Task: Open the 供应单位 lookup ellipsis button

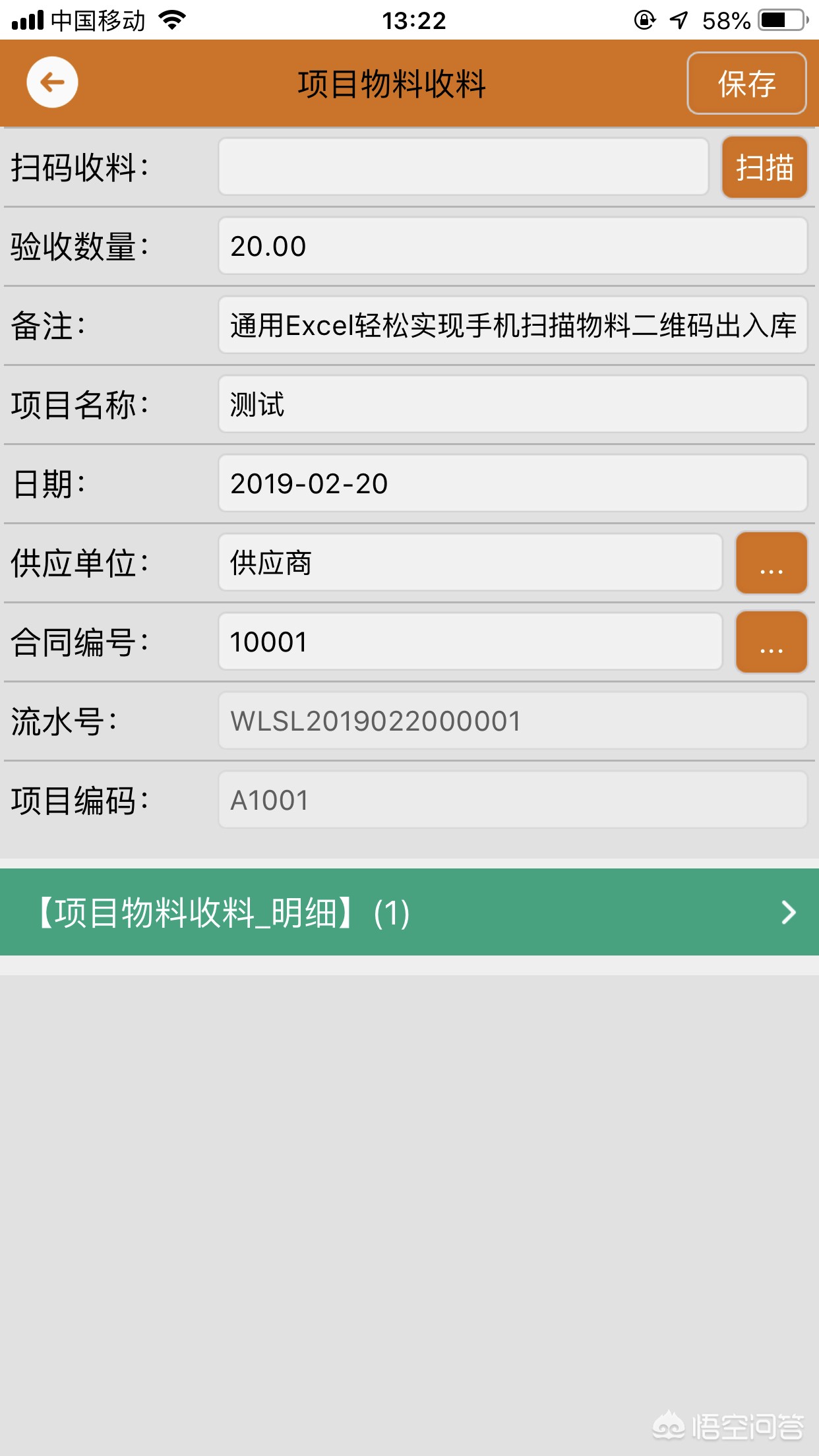Action: pyautogui.click(x=771, y=563)
